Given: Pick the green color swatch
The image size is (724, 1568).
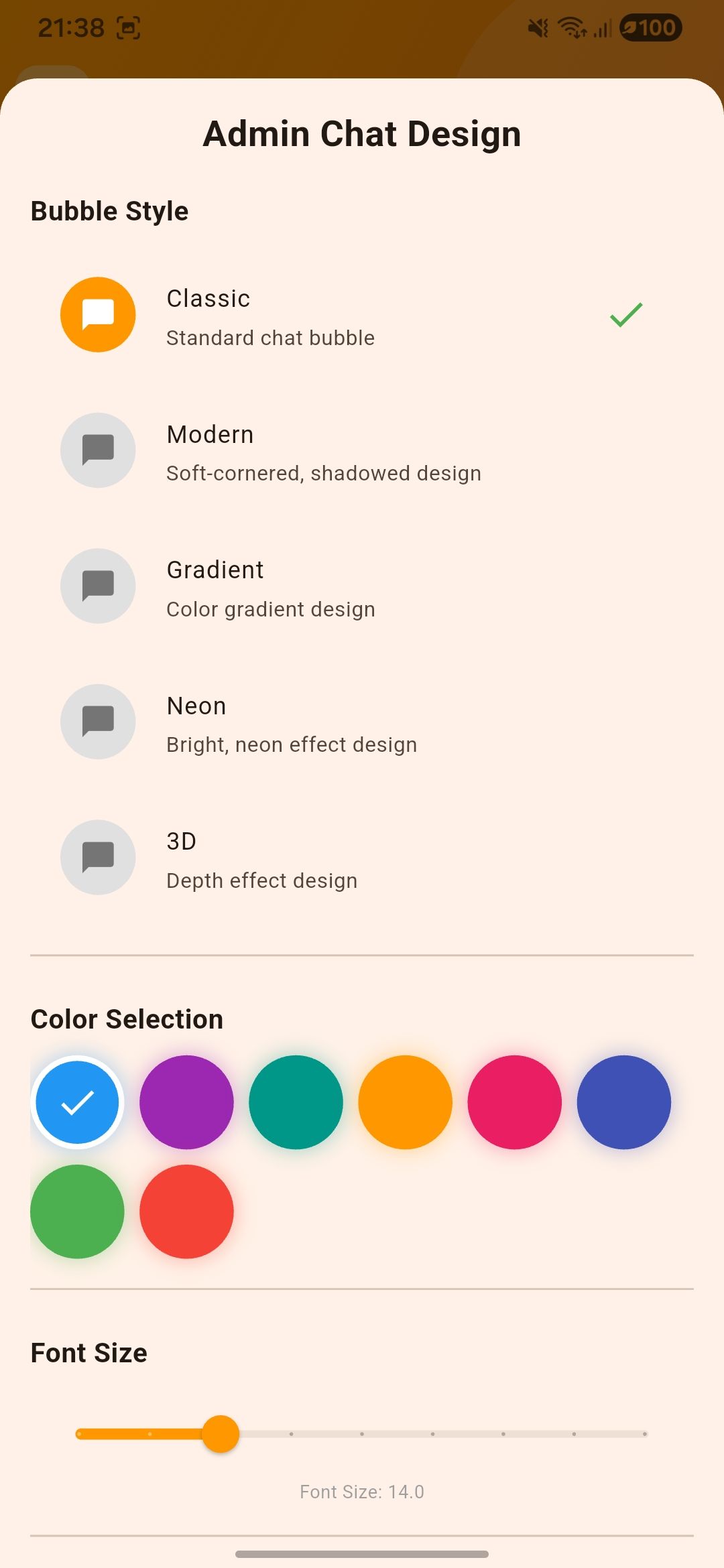Looking at the screenshot, I should coord(78,1212).
